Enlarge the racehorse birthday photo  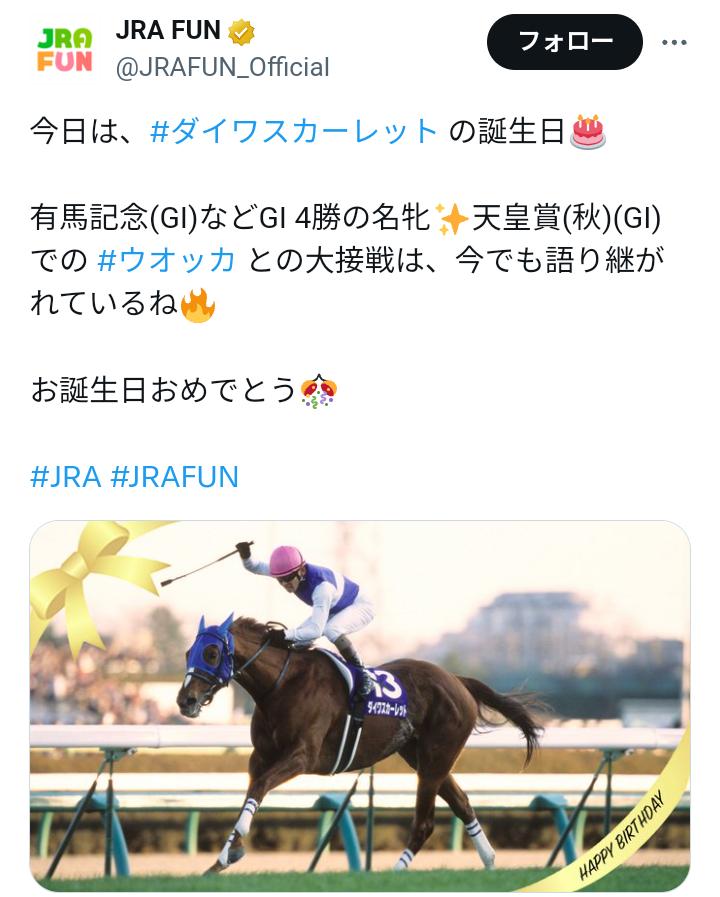[x=360, y=705]
